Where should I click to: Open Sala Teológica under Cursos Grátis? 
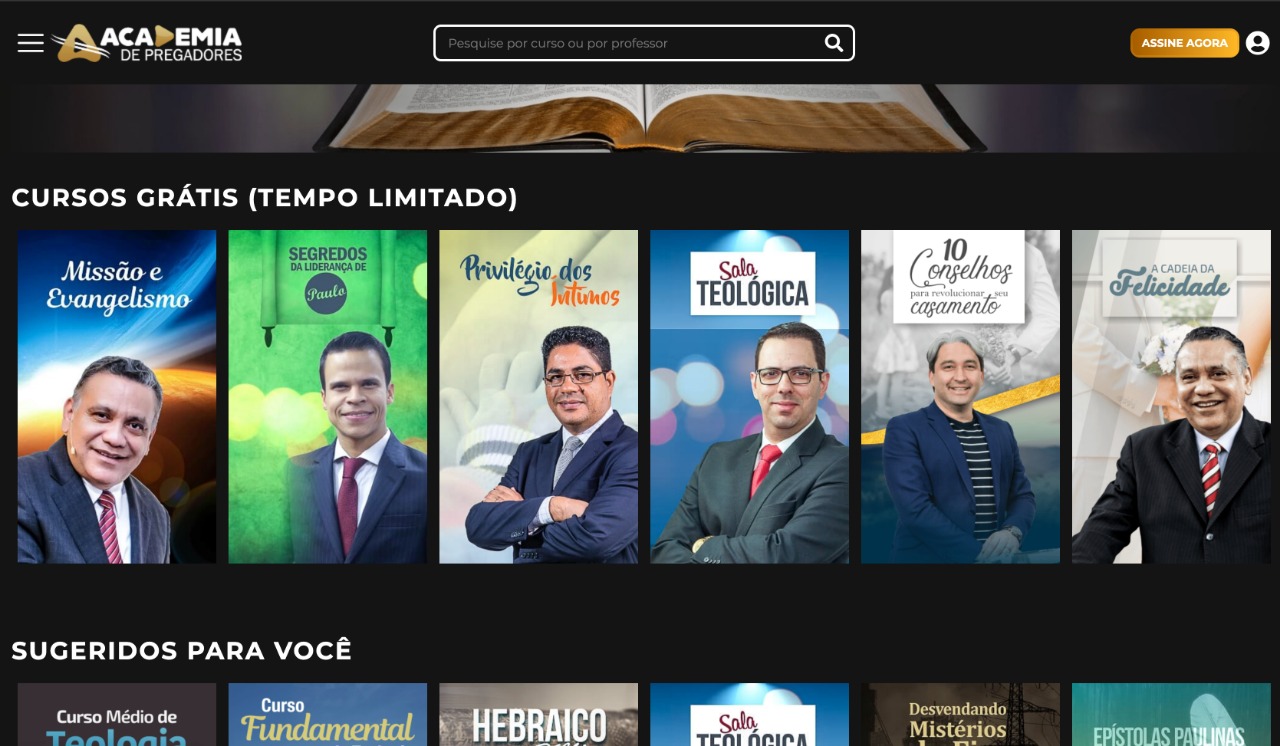(x=749, y=397)
